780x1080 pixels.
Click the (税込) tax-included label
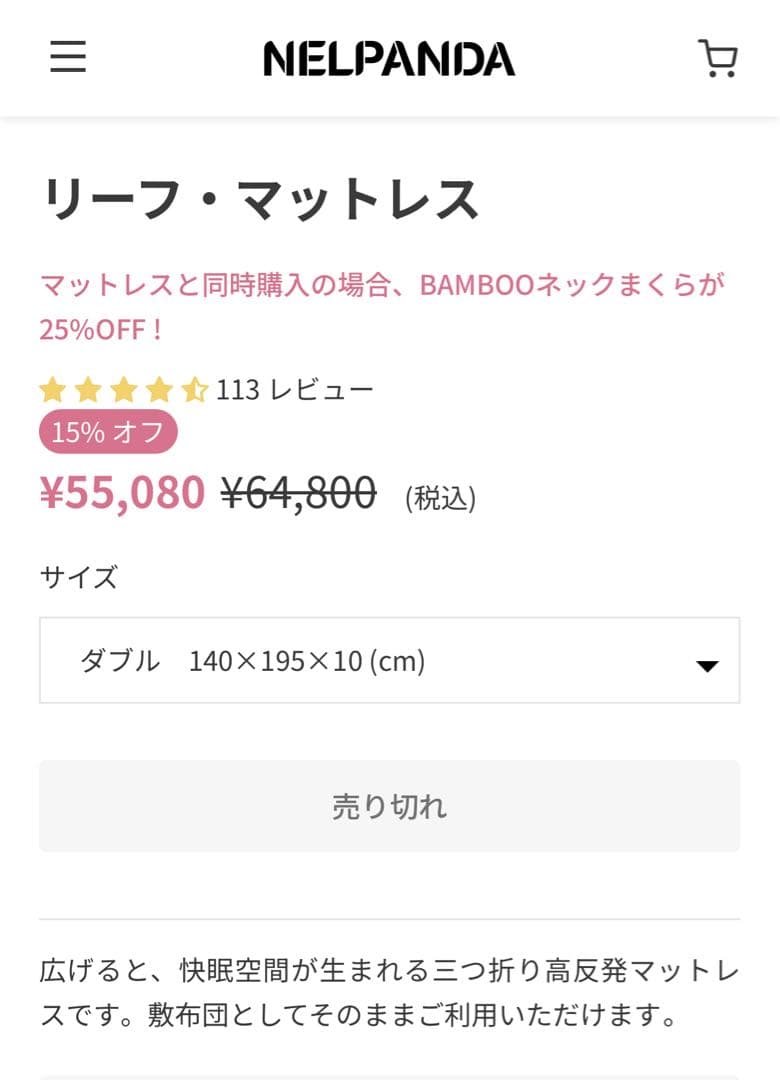[440, 497]
